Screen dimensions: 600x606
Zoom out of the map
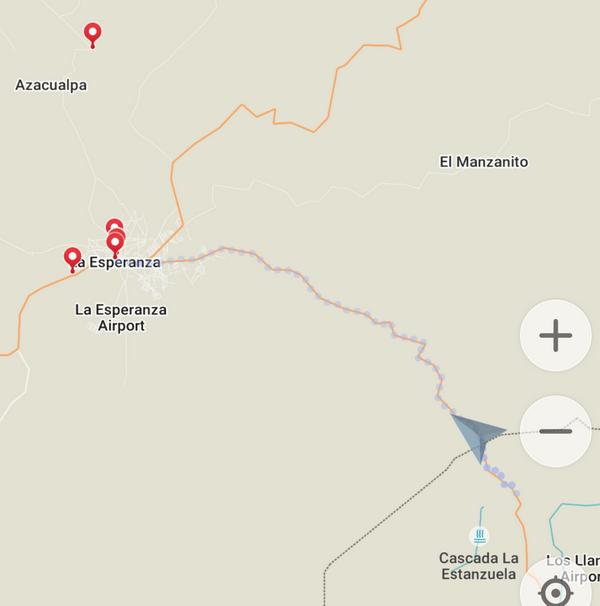555,431
